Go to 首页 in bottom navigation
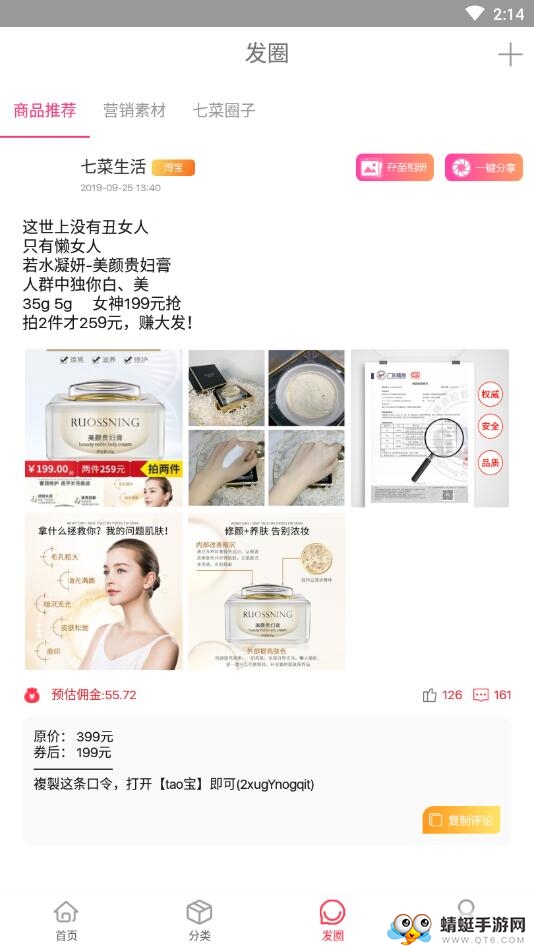The width and height of the screenshot is (534, 949). [66, 921]
